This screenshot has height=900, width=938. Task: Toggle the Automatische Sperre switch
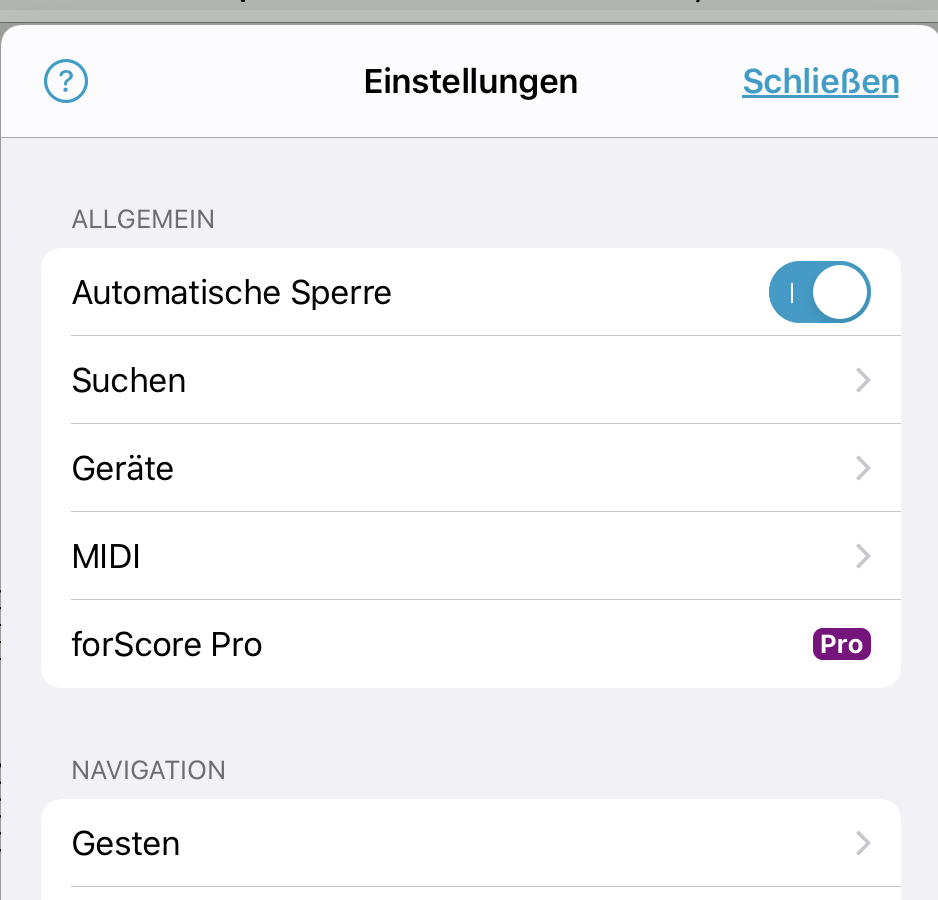click(x=819, y=292)
